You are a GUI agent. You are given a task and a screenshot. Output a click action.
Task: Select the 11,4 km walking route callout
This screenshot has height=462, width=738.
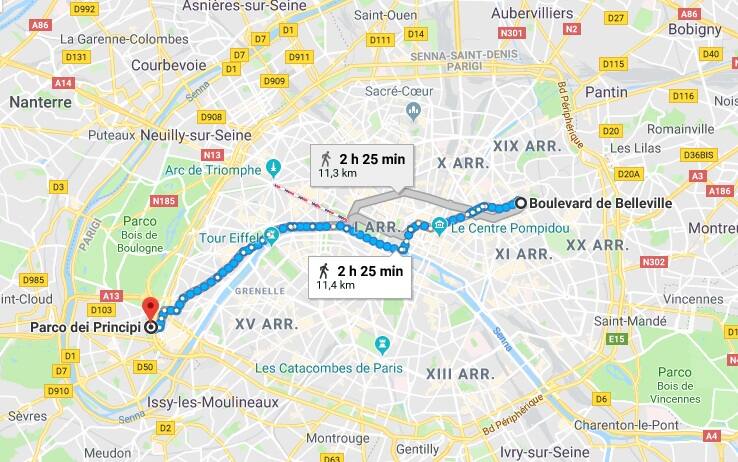tap(359, 276)
